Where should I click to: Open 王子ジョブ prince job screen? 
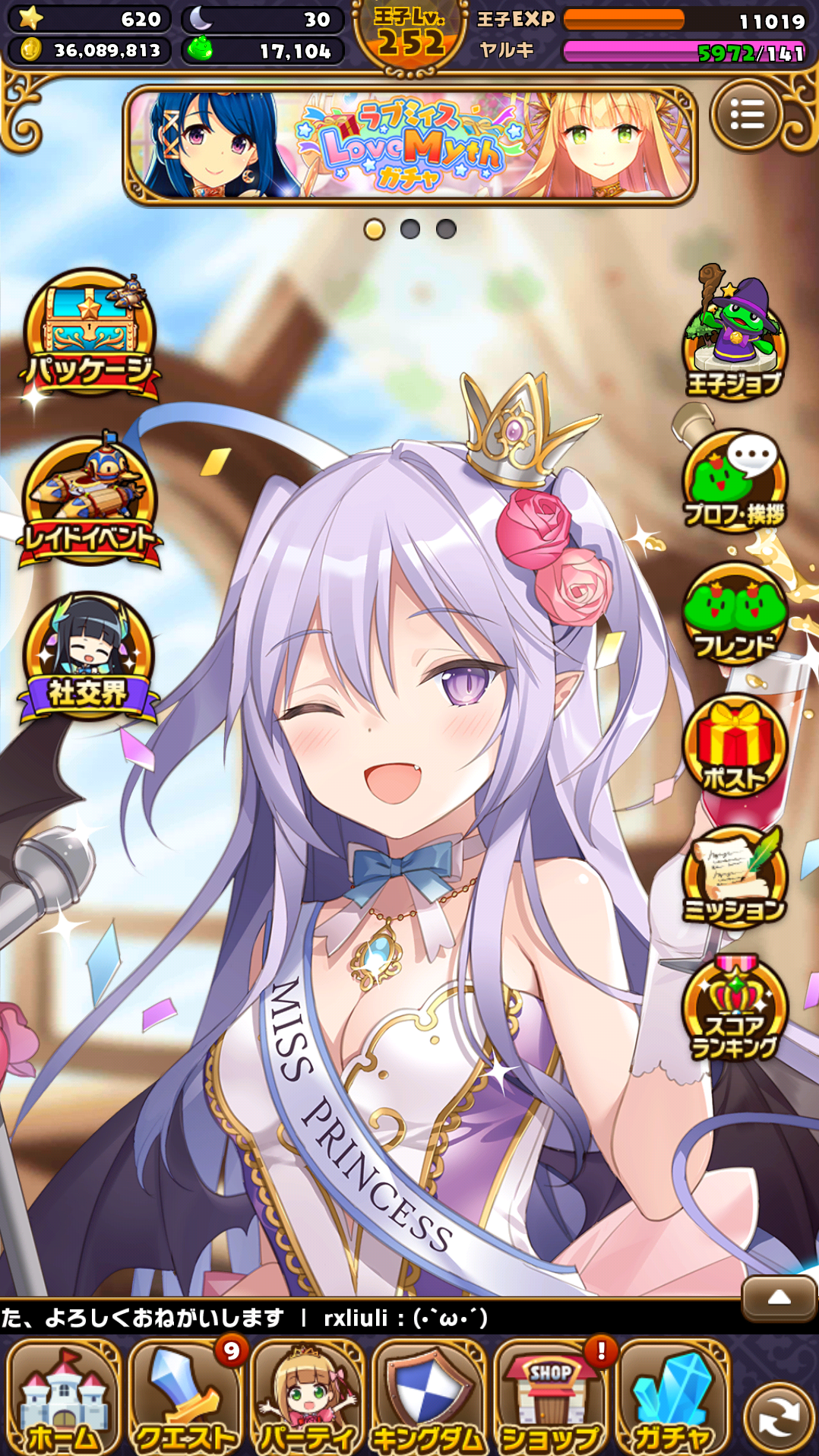click(734, 334)
